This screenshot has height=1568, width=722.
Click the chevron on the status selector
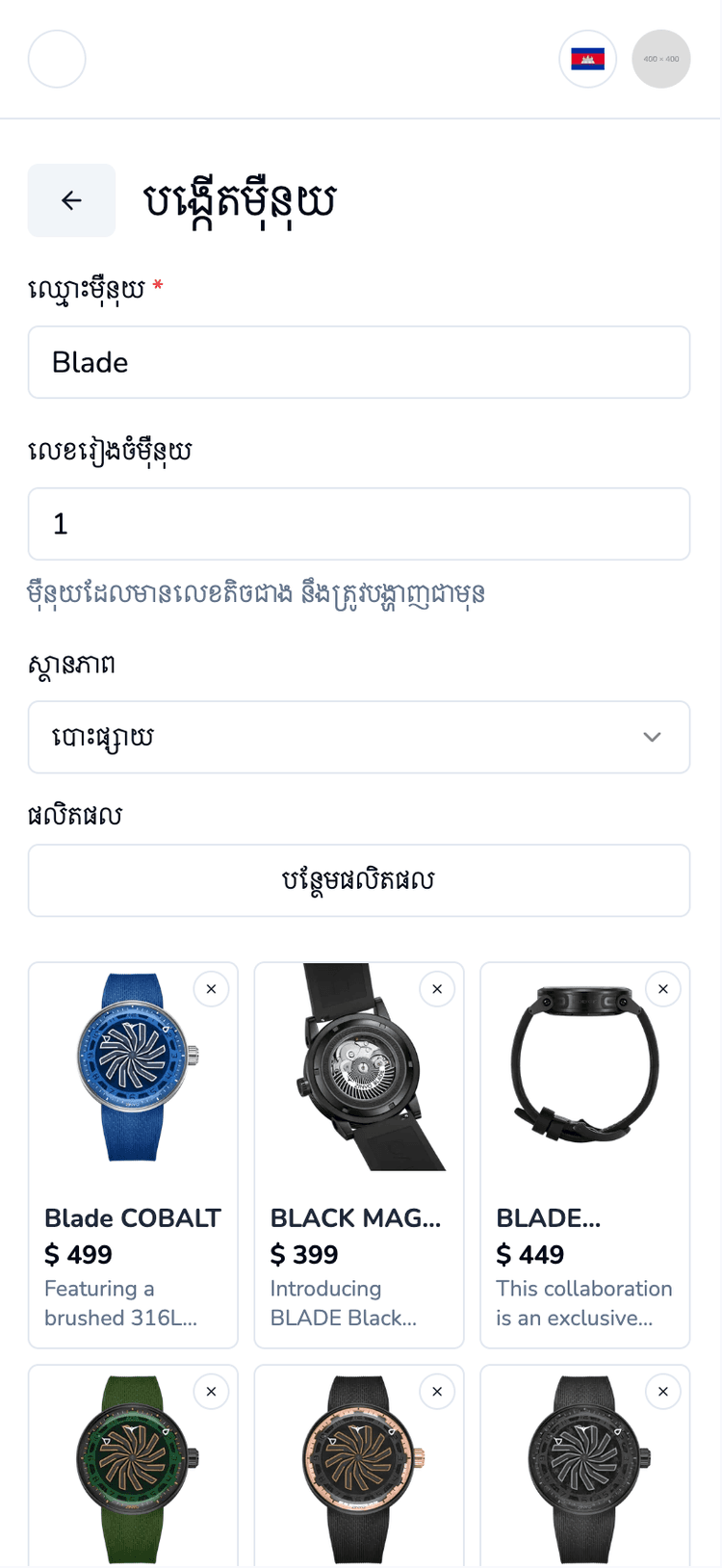coord(652,737)
